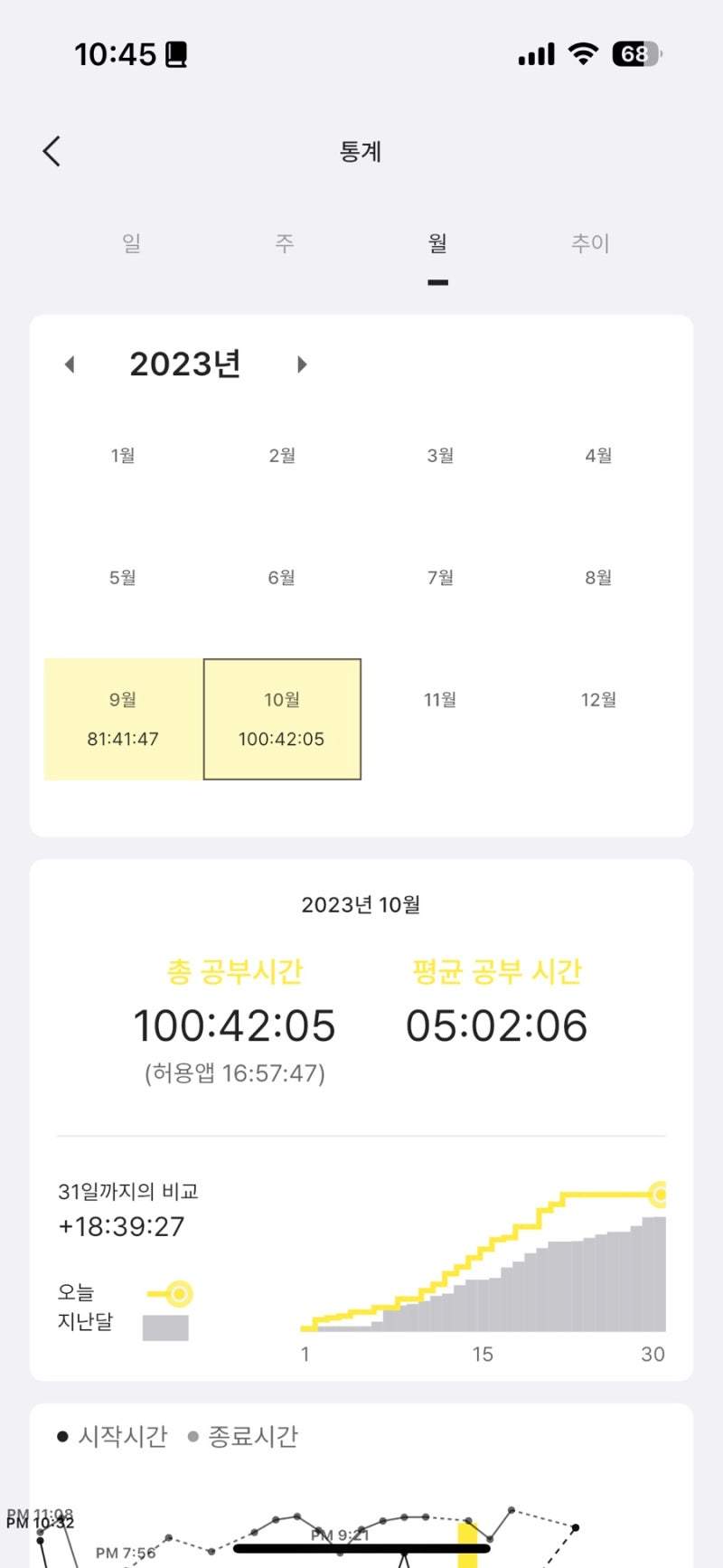Select the 월 tab
This screenshot has height=1568, width=723.
(437, 242)
